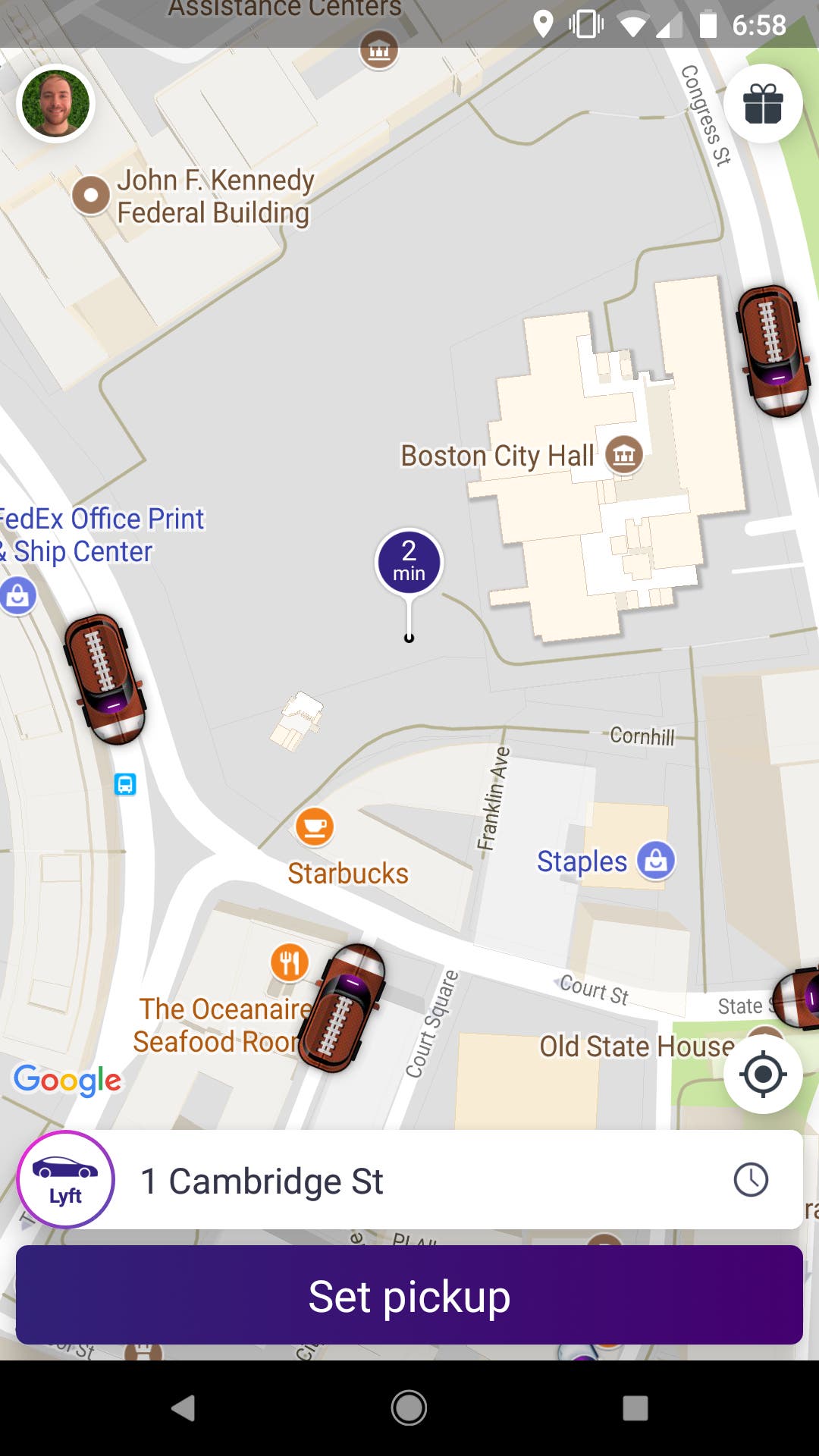Go to the system home screen
The image size is (819, 1456).
[x=409, y=1408]
